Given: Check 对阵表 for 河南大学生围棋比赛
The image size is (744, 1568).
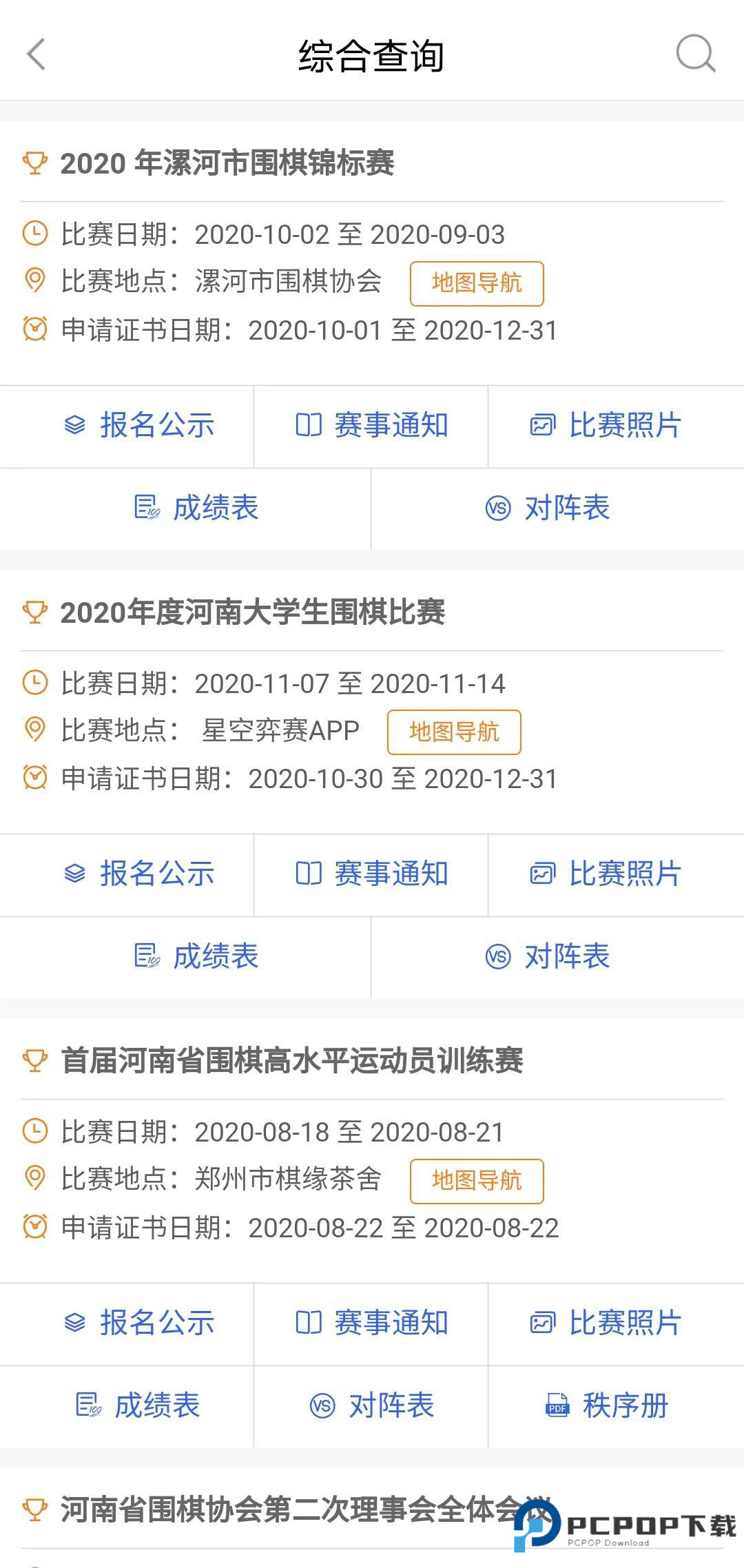Looking at the screenshot, I should 548,956.
